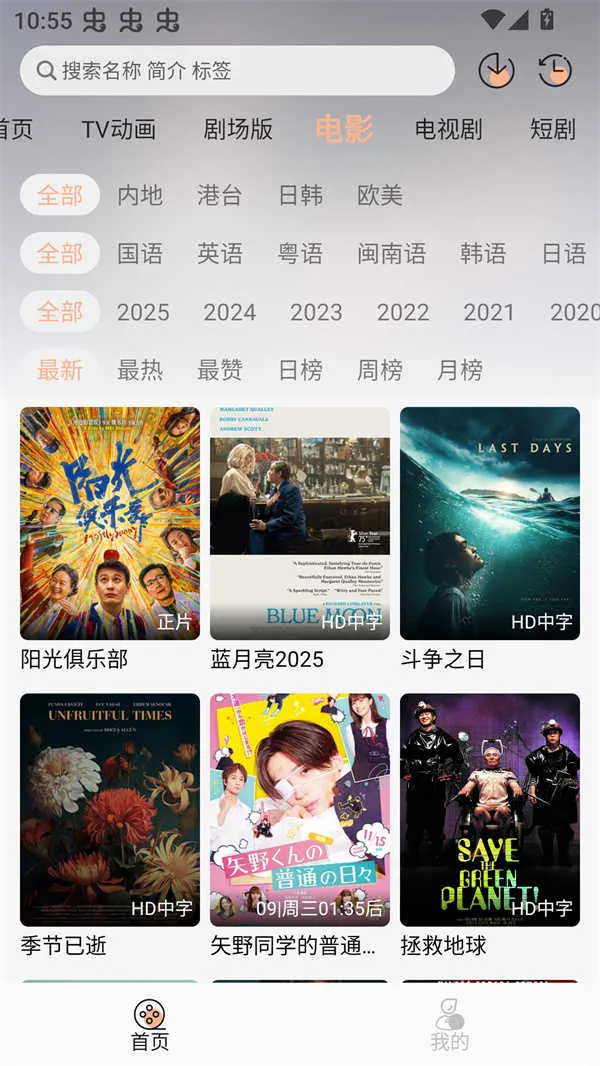Open the watch history icon
Viewport: 600px width, 1066px height.
(x=554, y=70)
